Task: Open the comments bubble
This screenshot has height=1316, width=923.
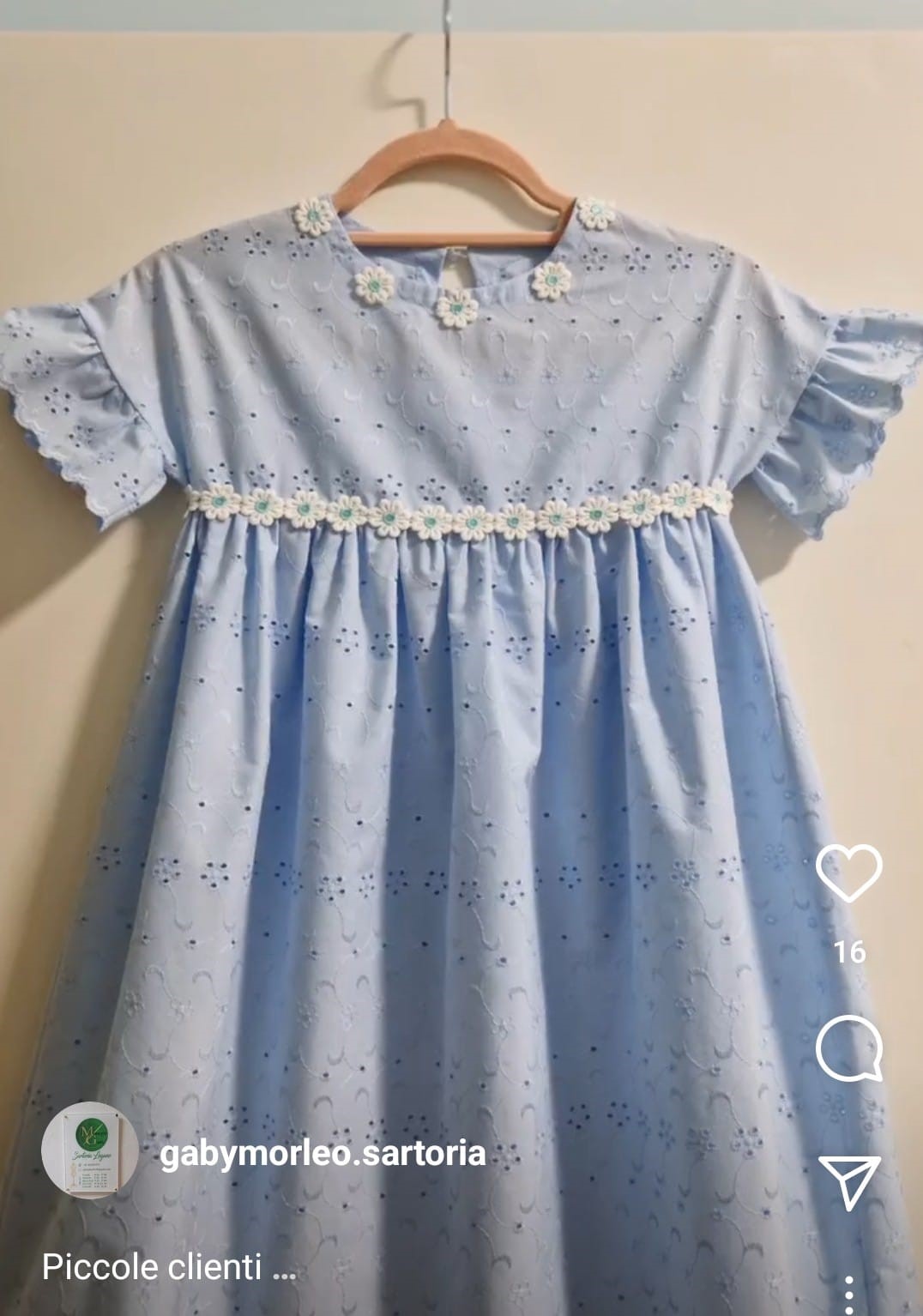Action: click(848, 1050)
